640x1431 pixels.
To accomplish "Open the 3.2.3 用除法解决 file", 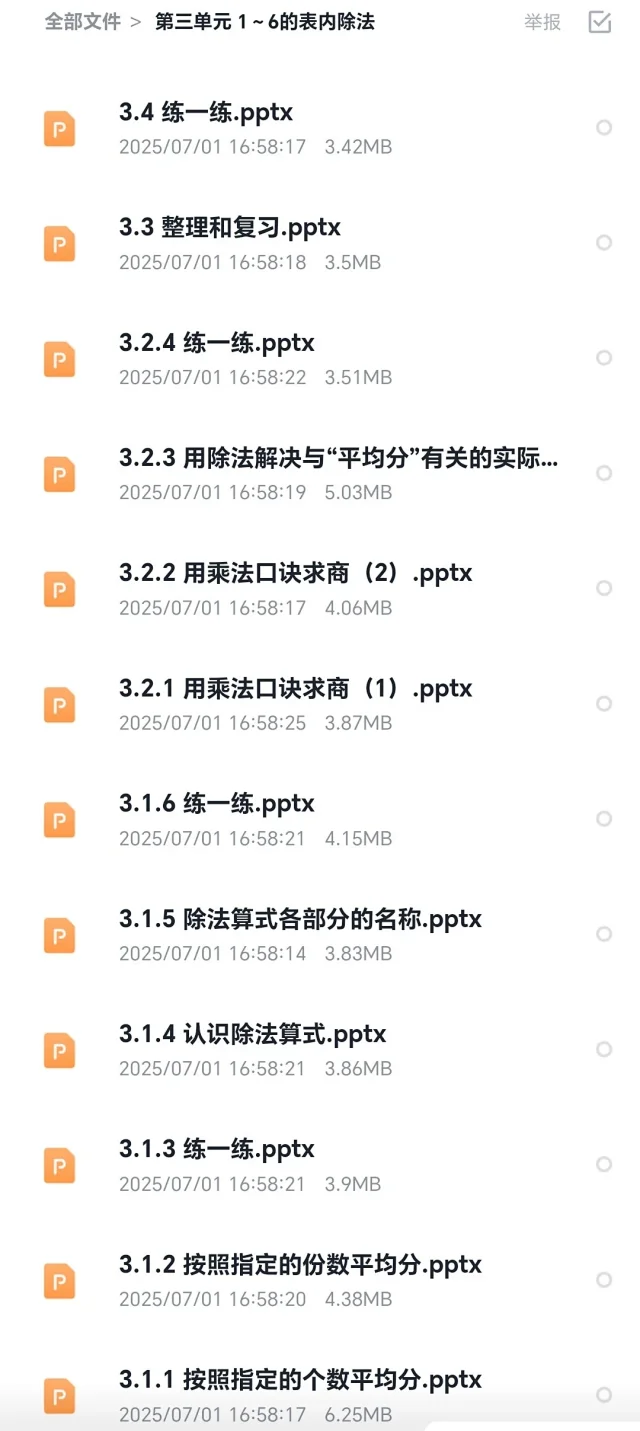I will 320,474.
